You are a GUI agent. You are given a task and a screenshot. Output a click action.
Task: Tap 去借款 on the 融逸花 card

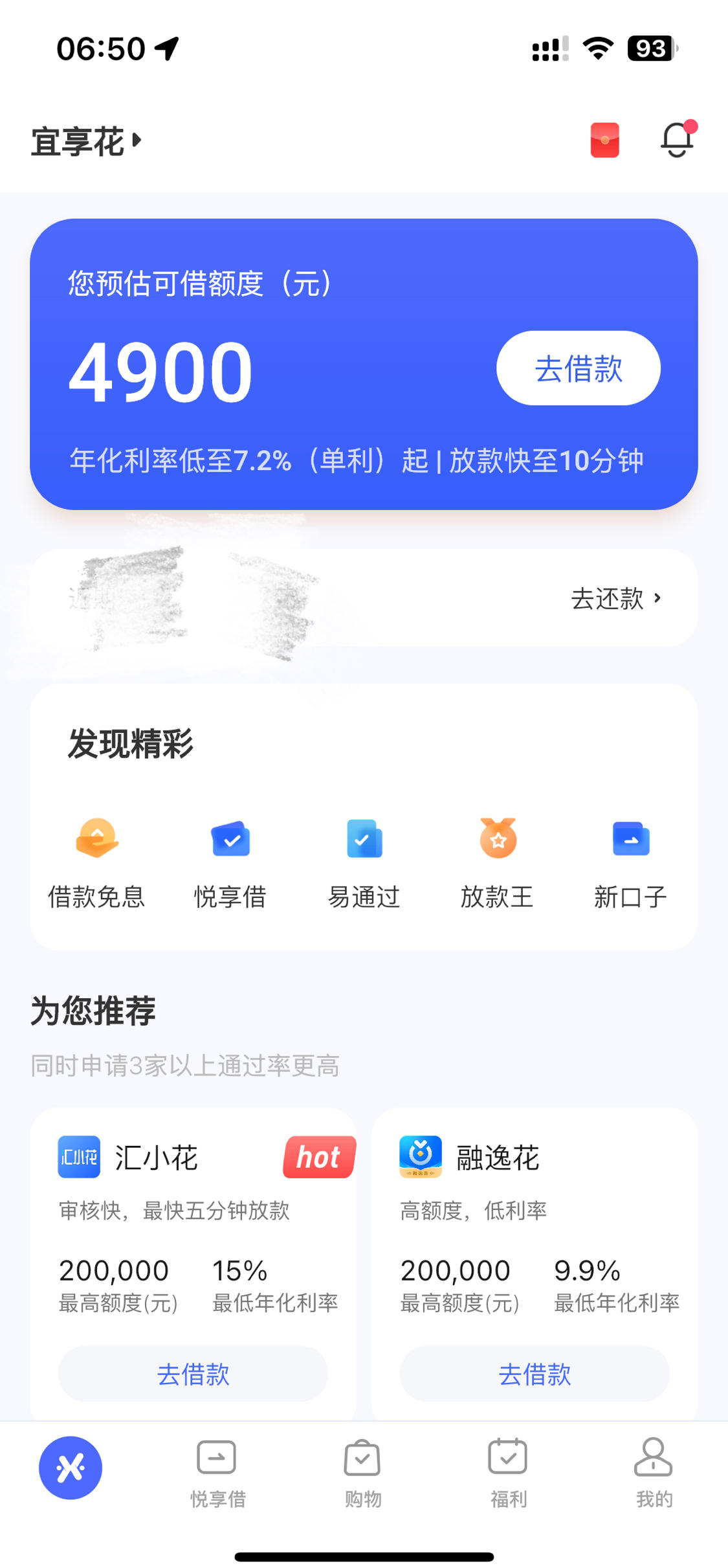tap(535, 1374)
